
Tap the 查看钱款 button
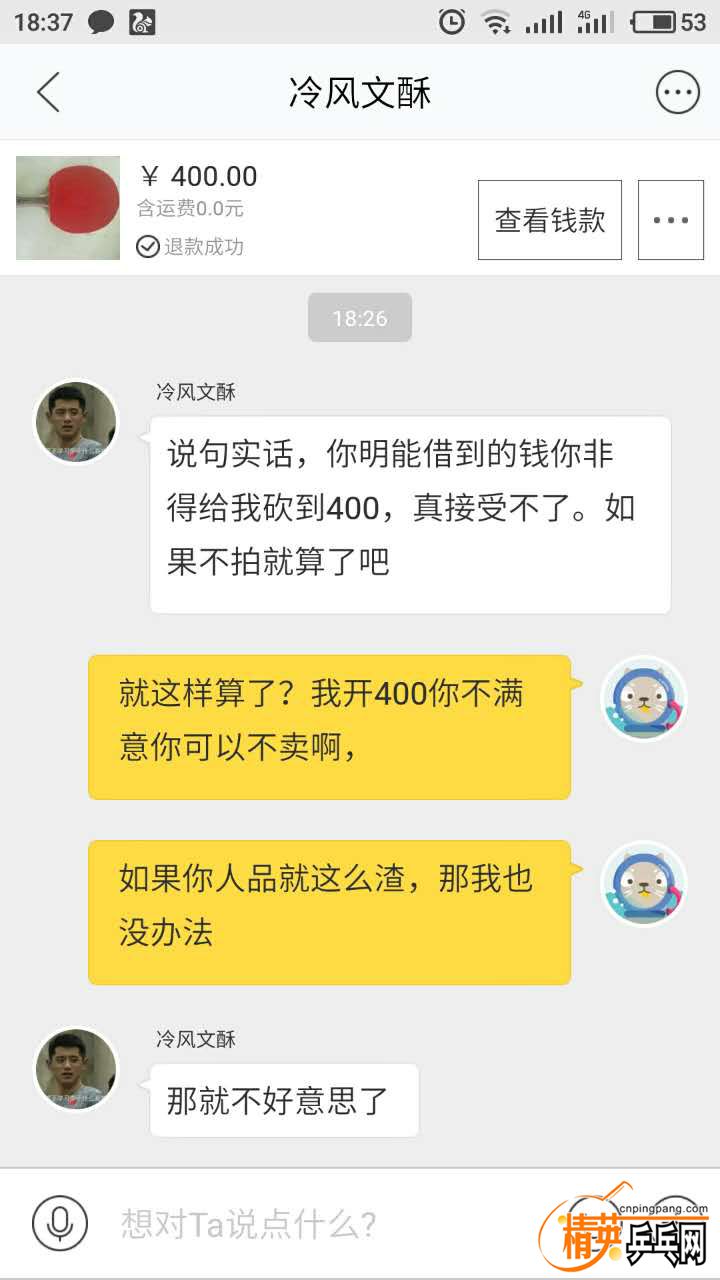(550, 220)
